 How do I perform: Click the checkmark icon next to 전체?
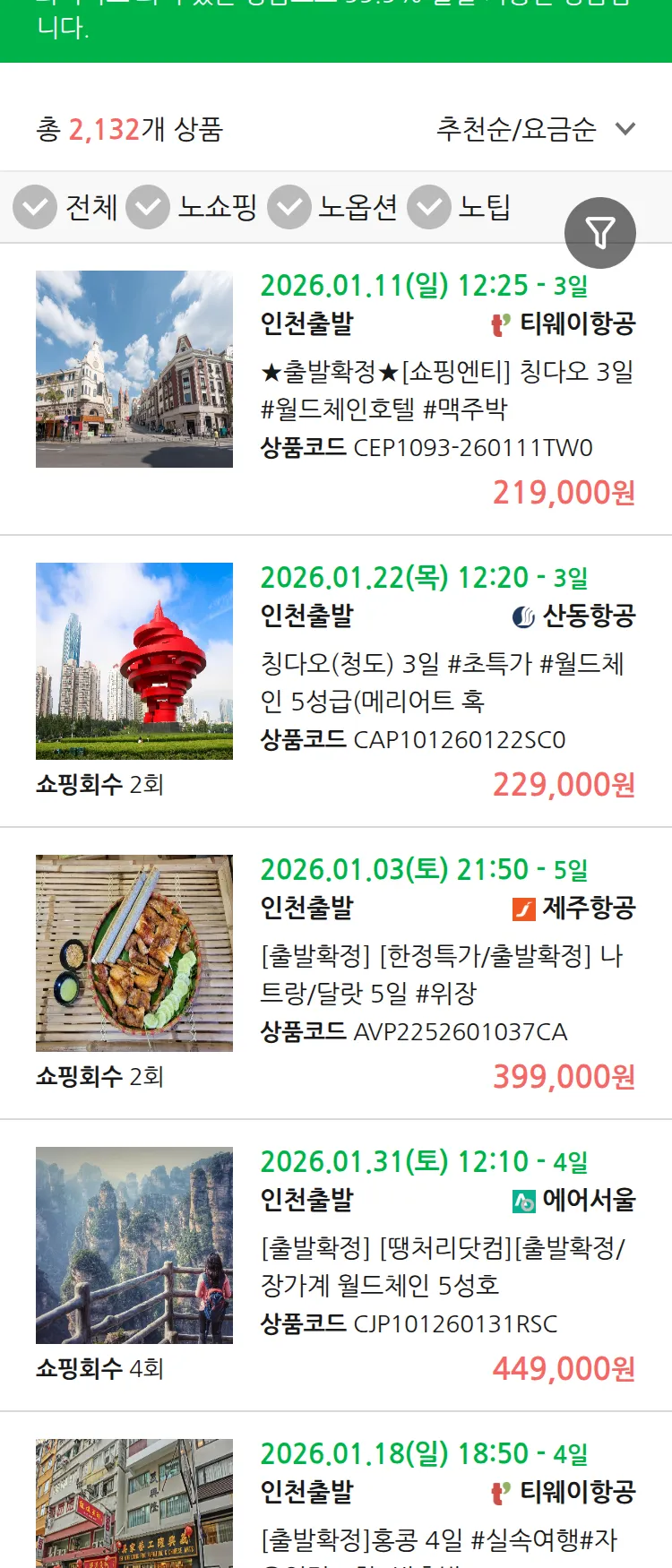click(35, 206)
